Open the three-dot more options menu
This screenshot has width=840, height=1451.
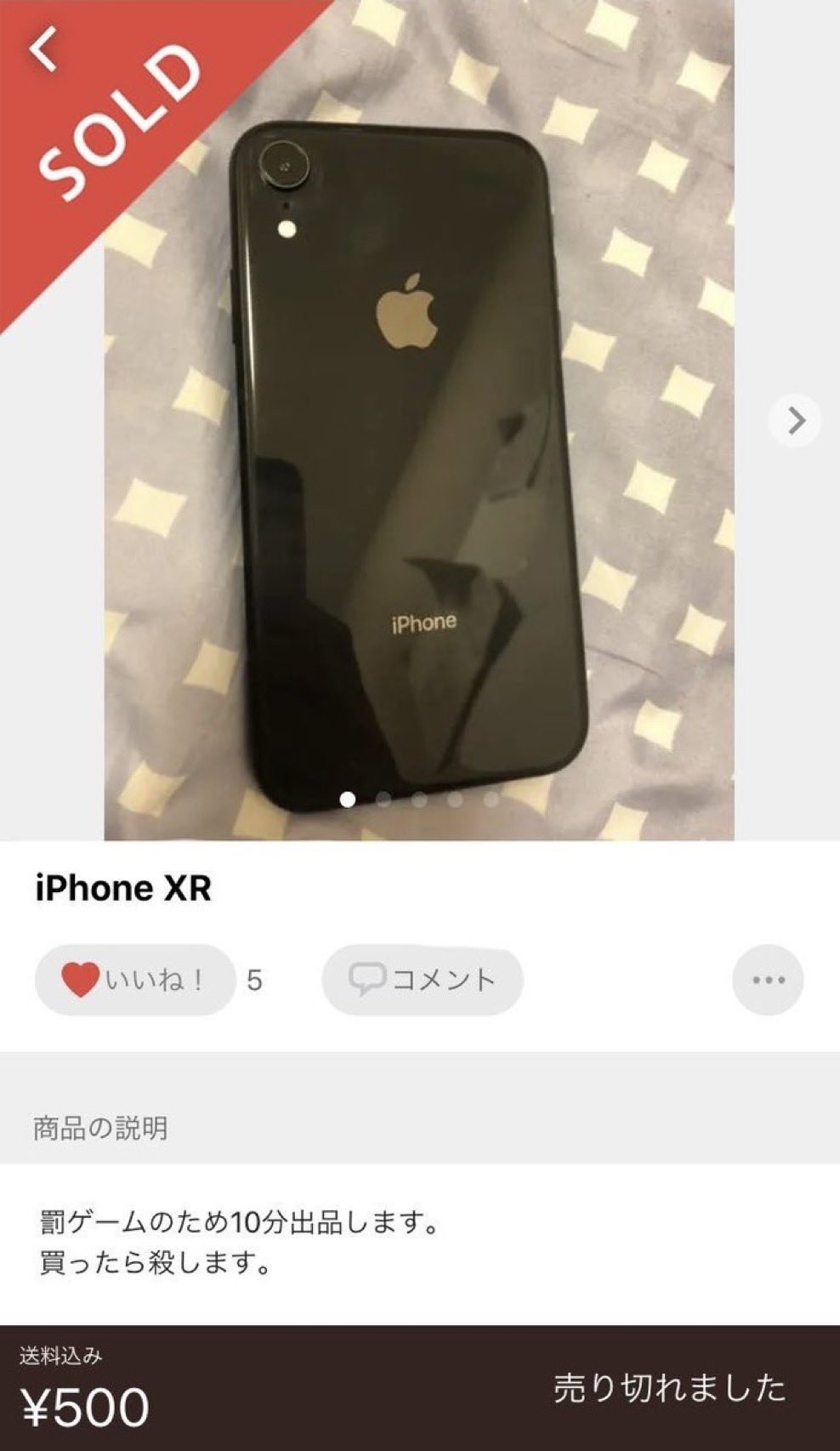768,980
